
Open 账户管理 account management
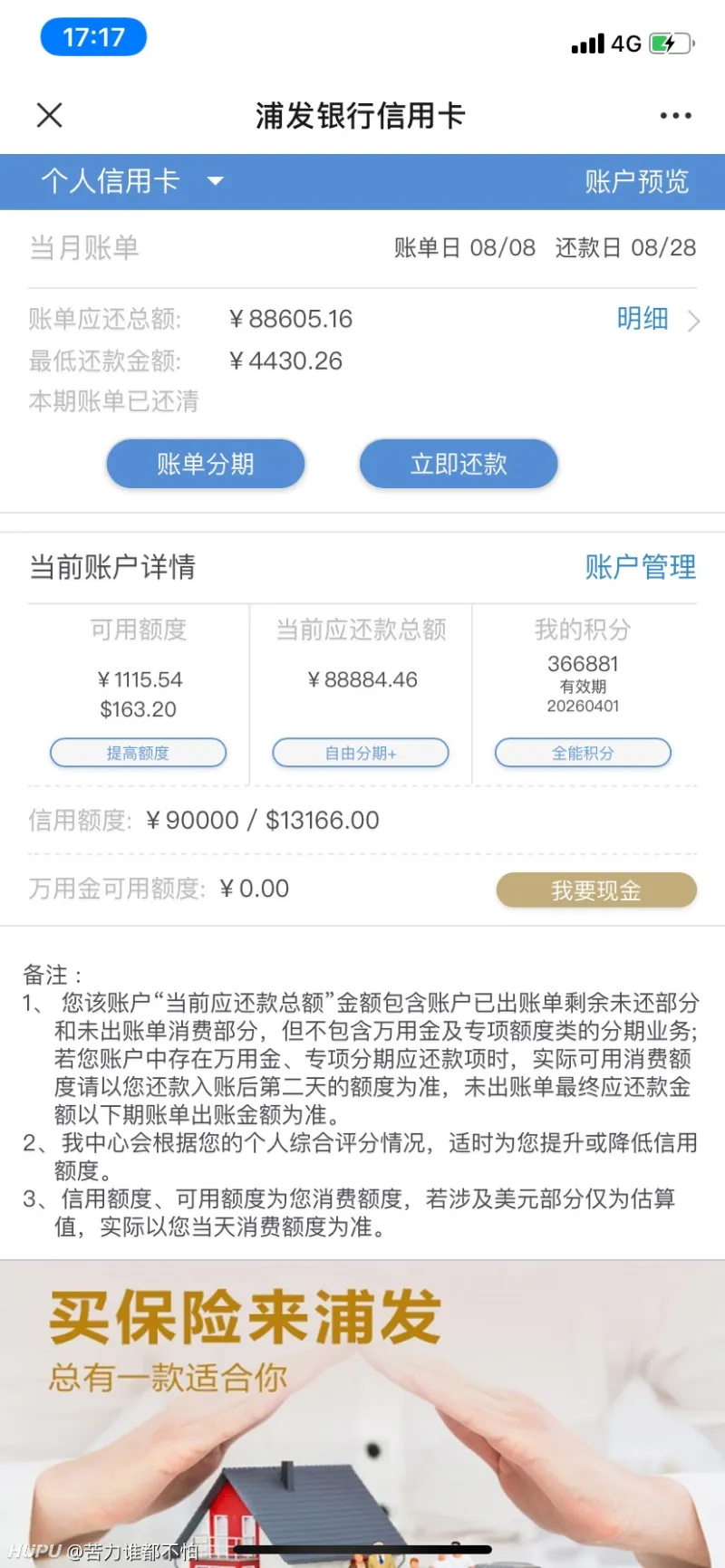tap(640, 568)
